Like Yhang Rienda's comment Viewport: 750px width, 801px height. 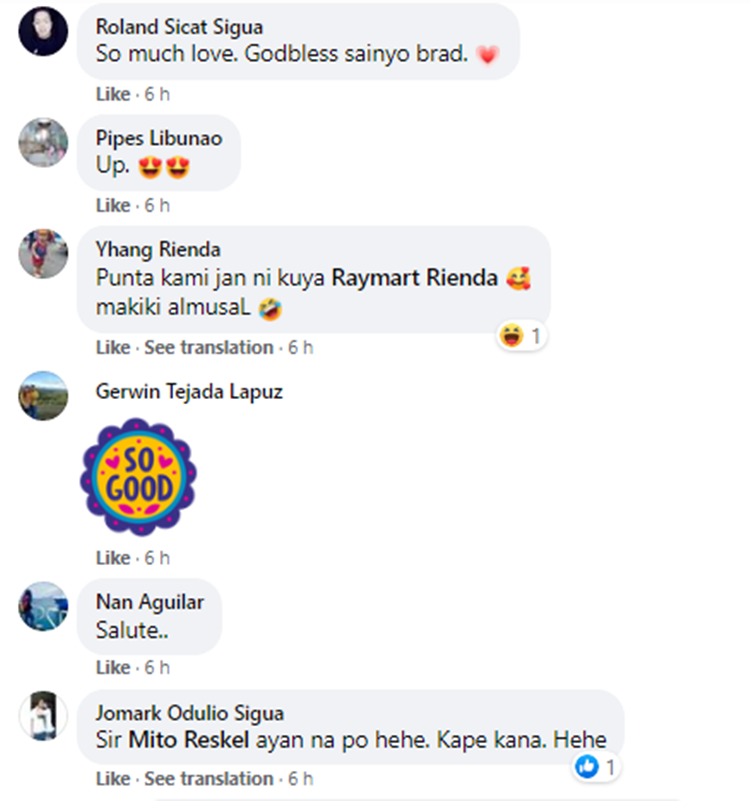[x=113, y=348]
